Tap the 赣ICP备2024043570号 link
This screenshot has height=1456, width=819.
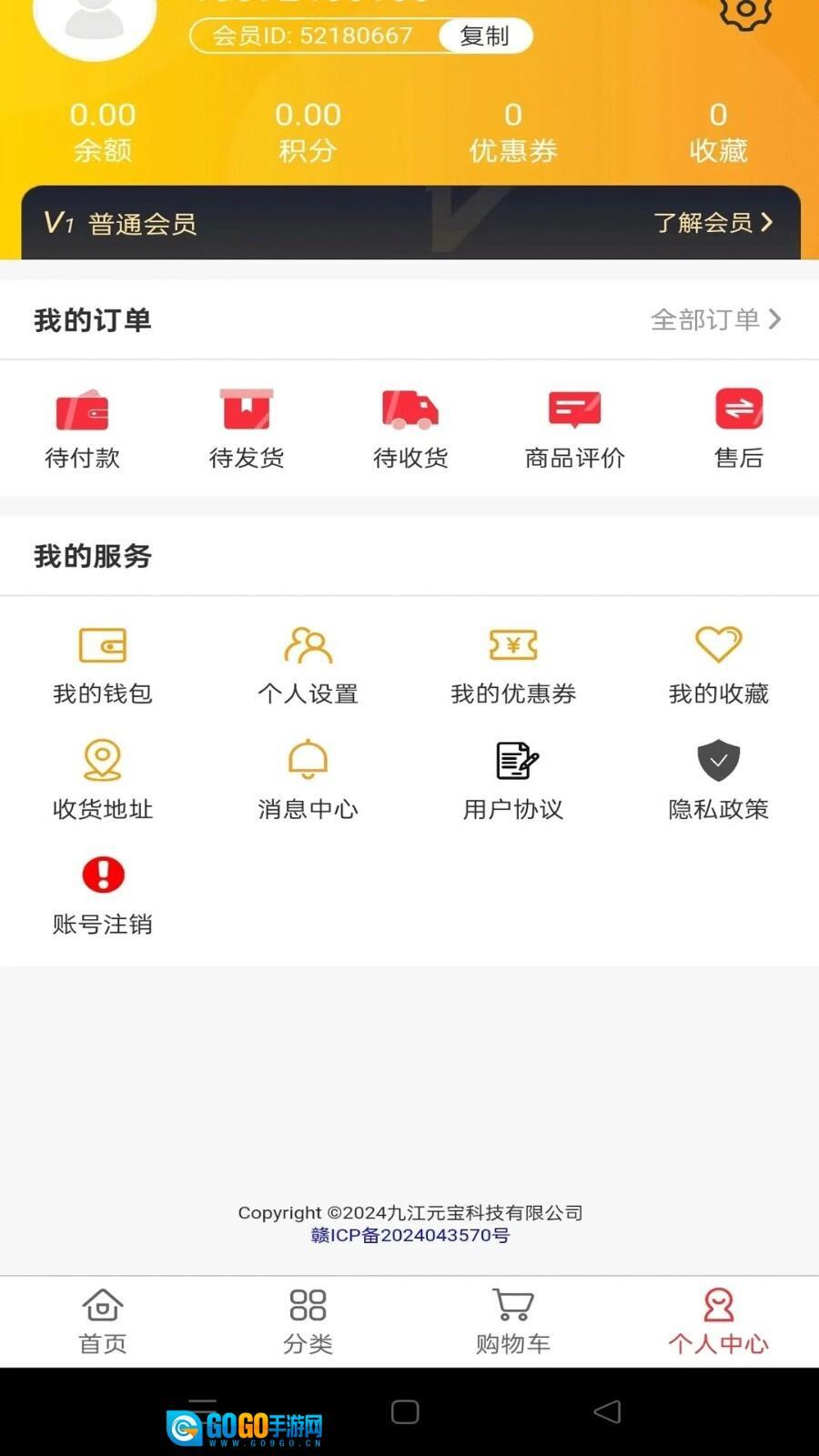click(x=410, y=1235)
